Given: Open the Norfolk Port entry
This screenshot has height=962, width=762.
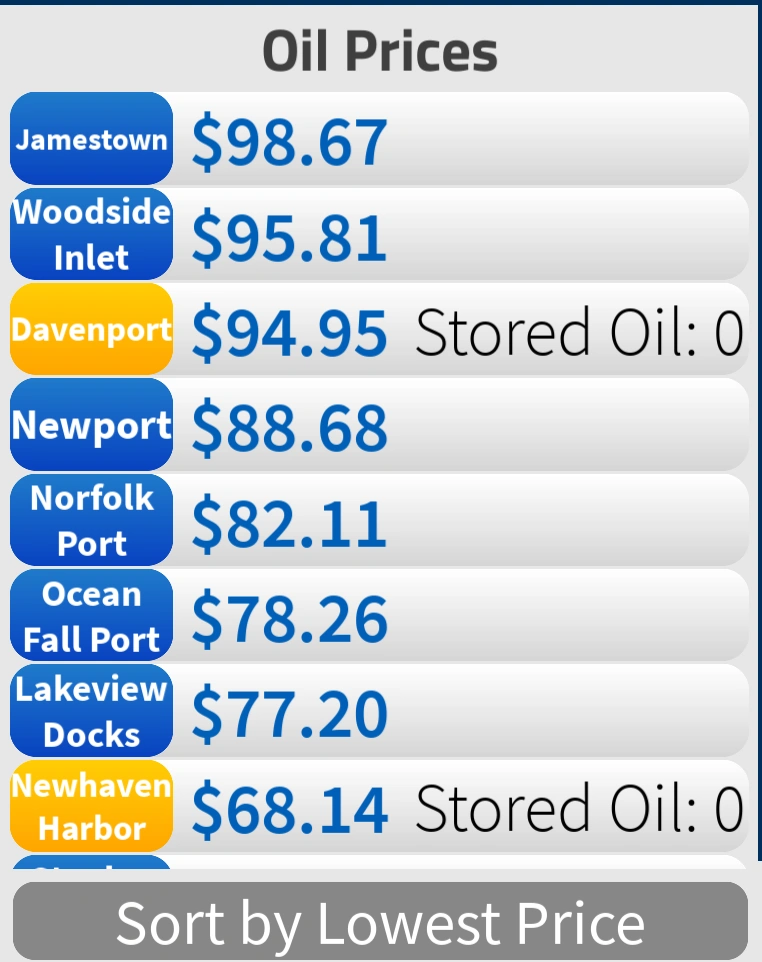Looking at the screenshot, I should tap(91, 520).
